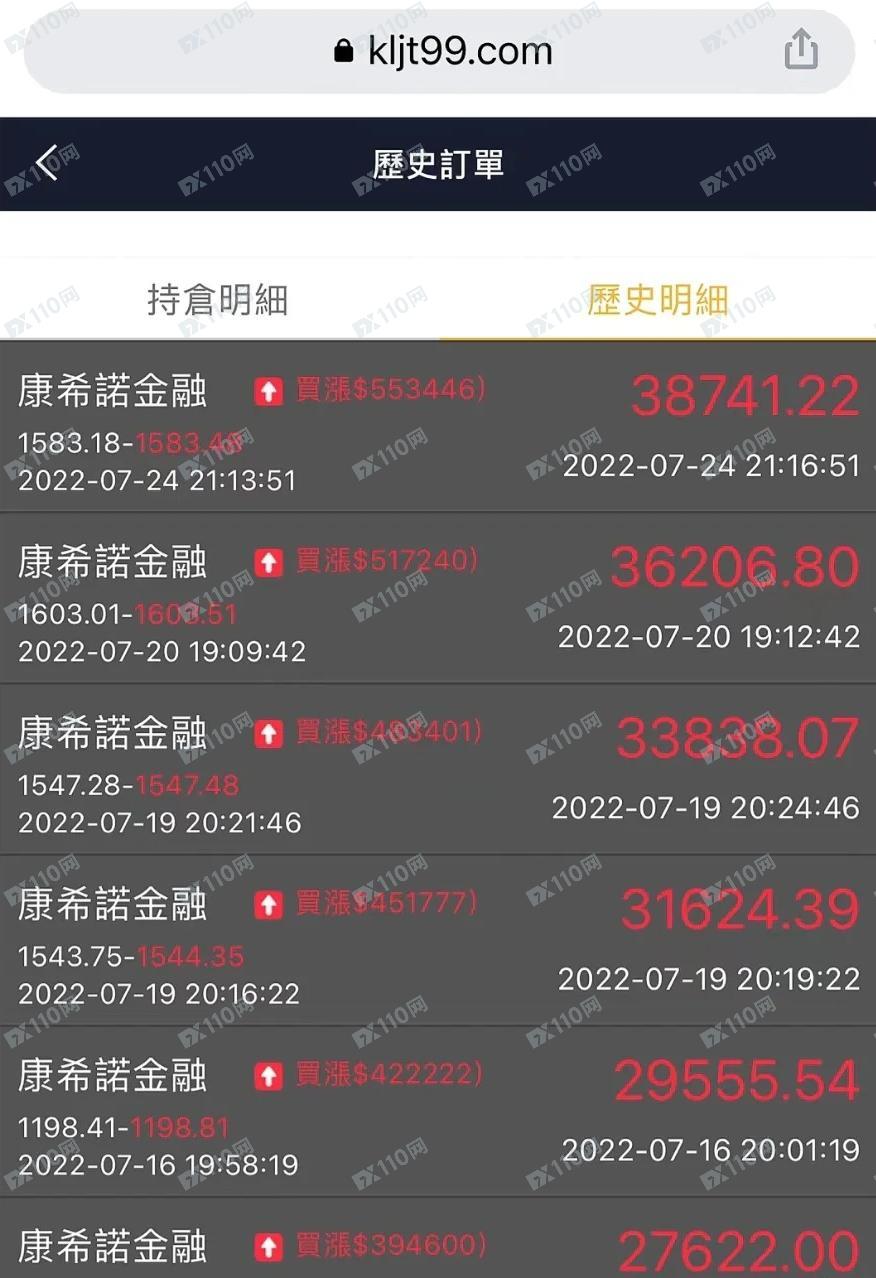The image size is (876, 1278).
Task: Switch to the 持倉明細 tab
Action: (x=218, y=300)
